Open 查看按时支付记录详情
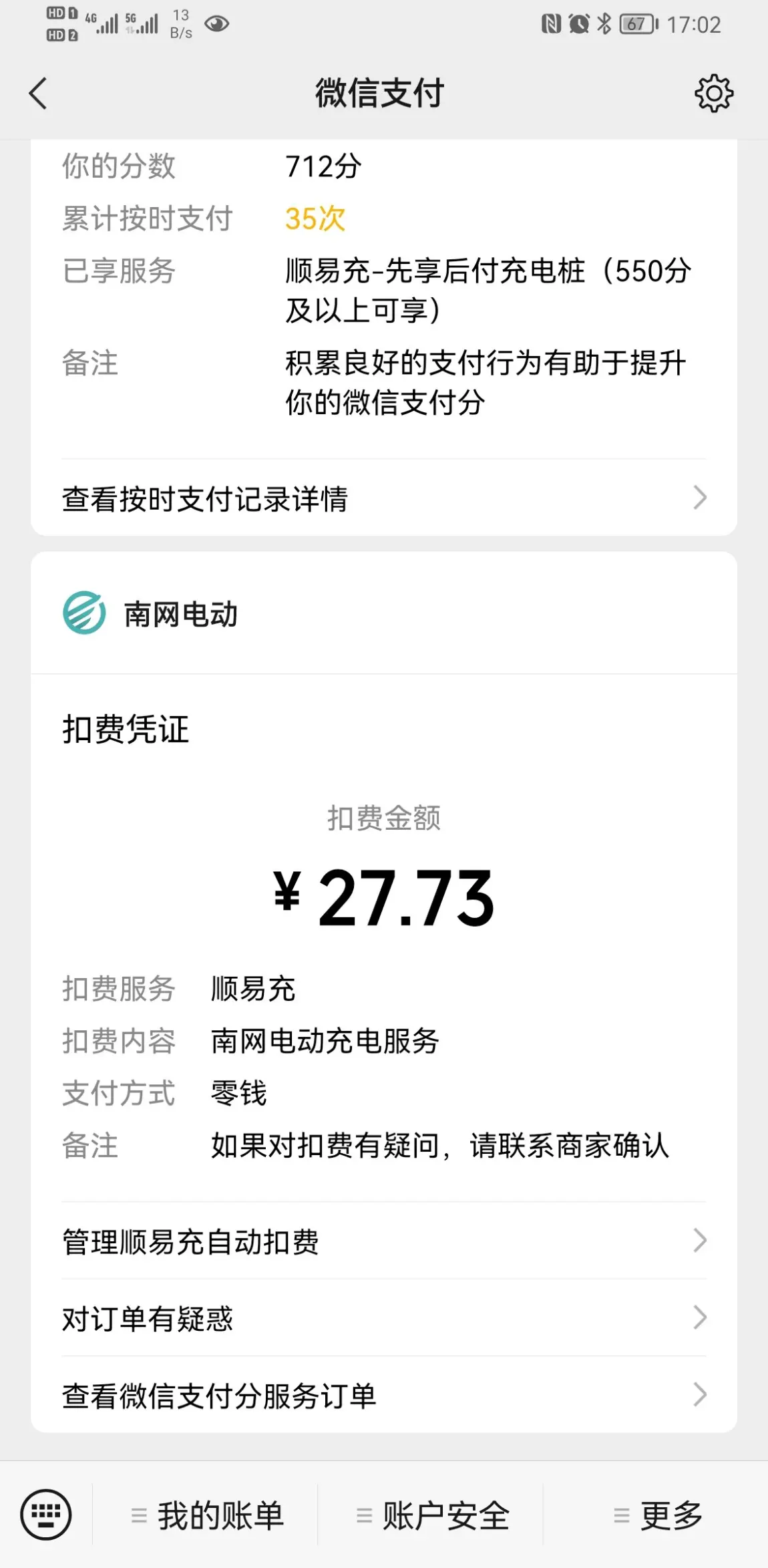The height and width of the screenshot is (1568, 768). [384, 498]
